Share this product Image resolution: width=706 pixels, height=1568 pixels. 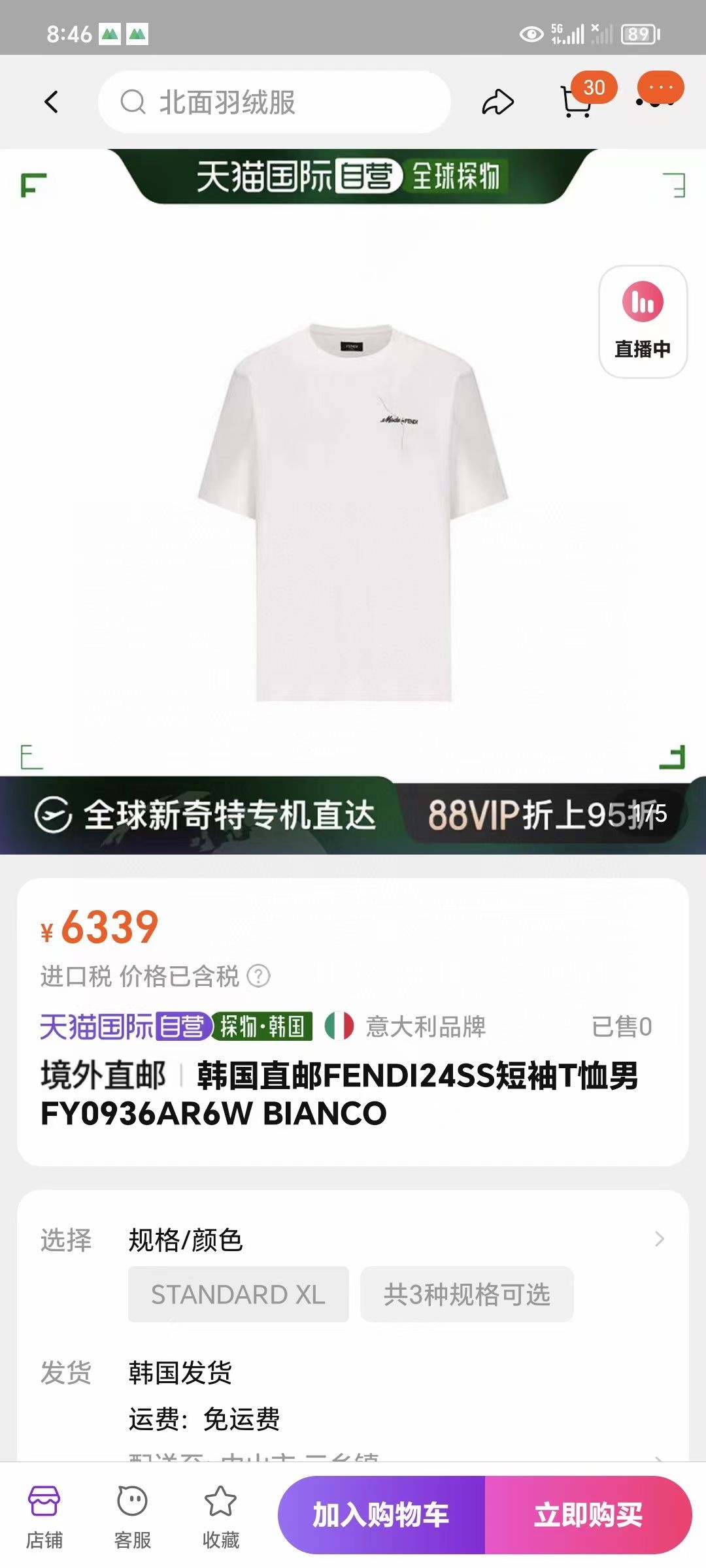[x=497, y=103]
